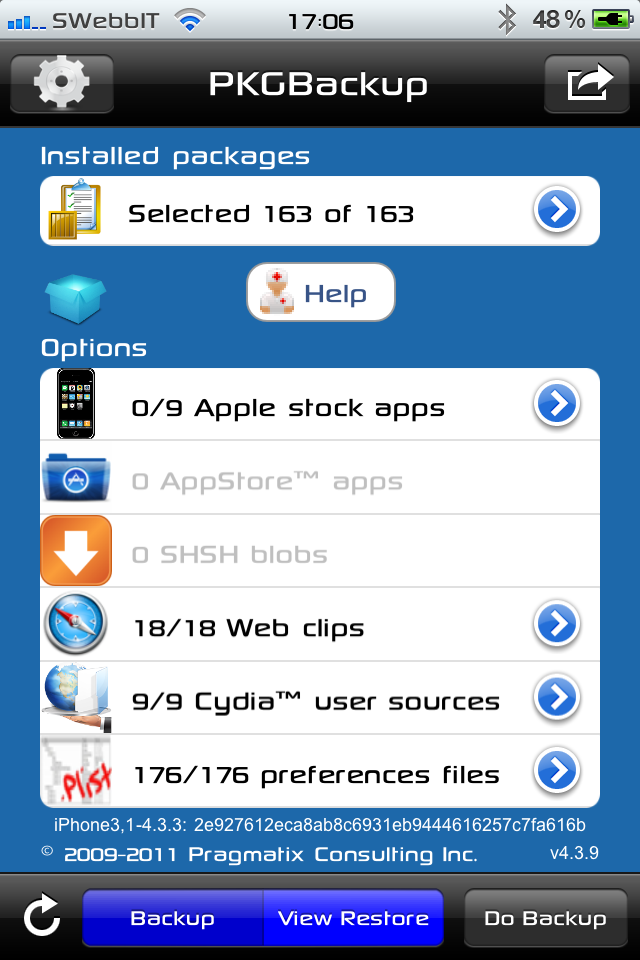
Task: Get assistance via the Help button
Action: click(x=321, y=293)
